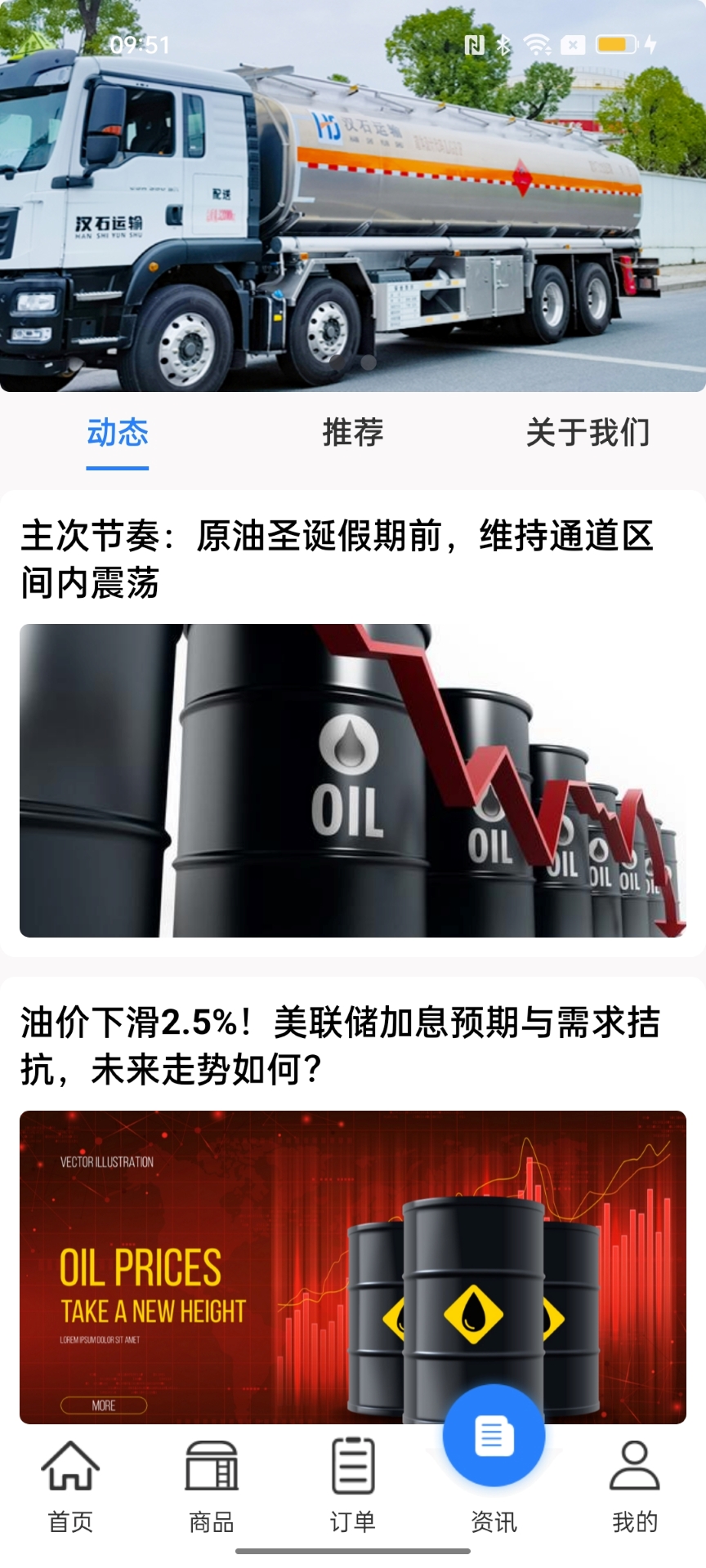Open the 我的 profile tab
Screen dimensions: 706x1568
click(635, 1485)
